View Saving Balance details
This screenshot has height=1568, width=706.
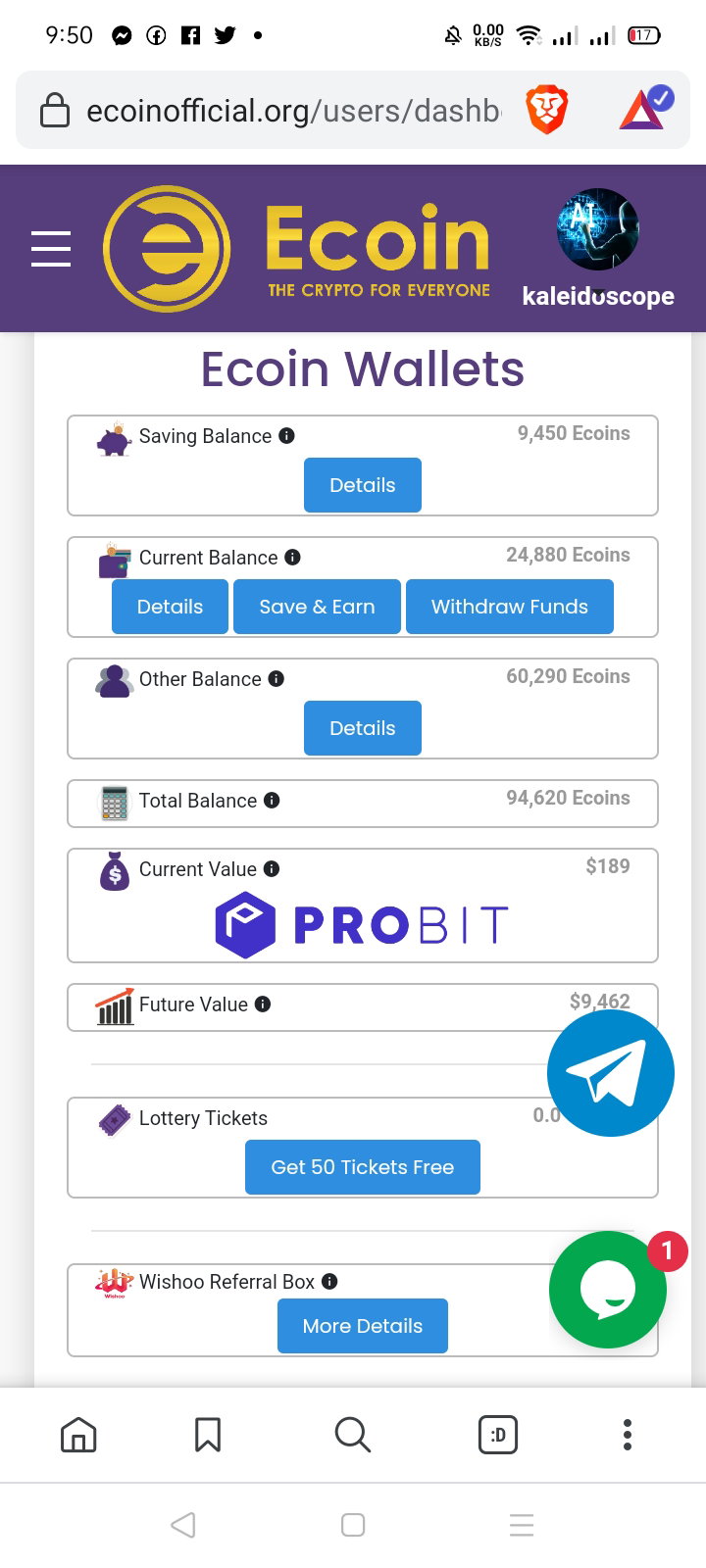[363, 485]
